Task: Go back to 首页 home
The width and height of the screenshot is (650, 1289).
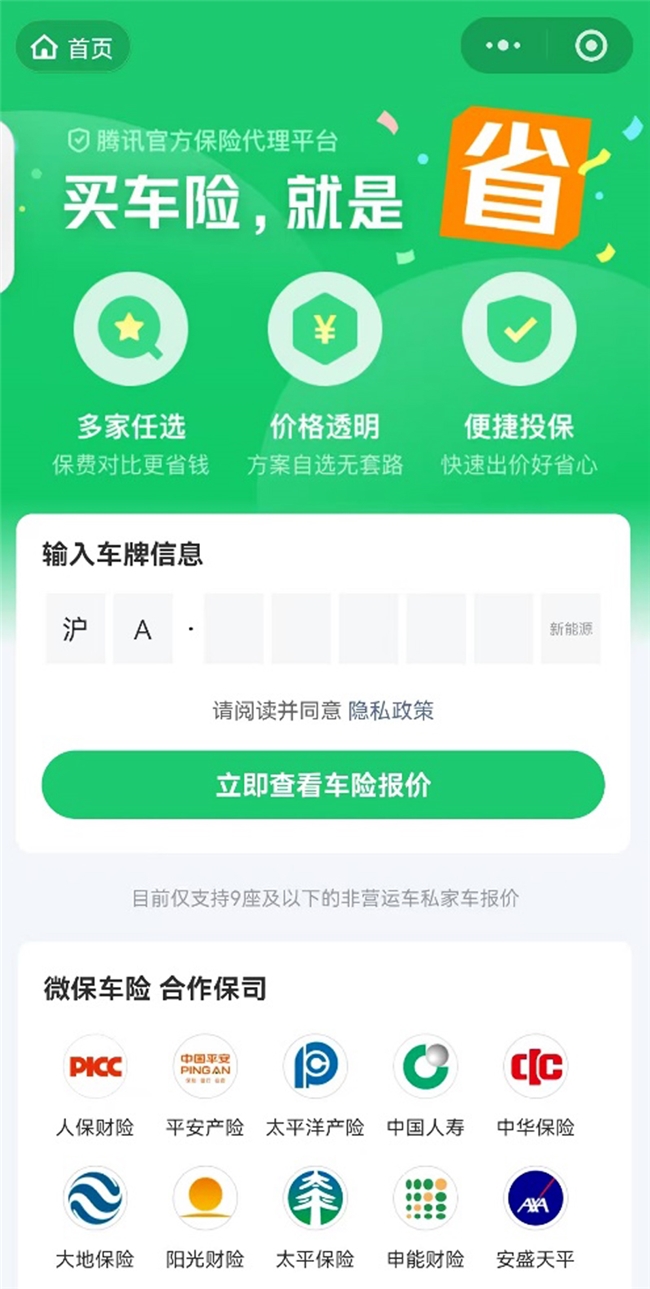Action: (x=73, y=47)
